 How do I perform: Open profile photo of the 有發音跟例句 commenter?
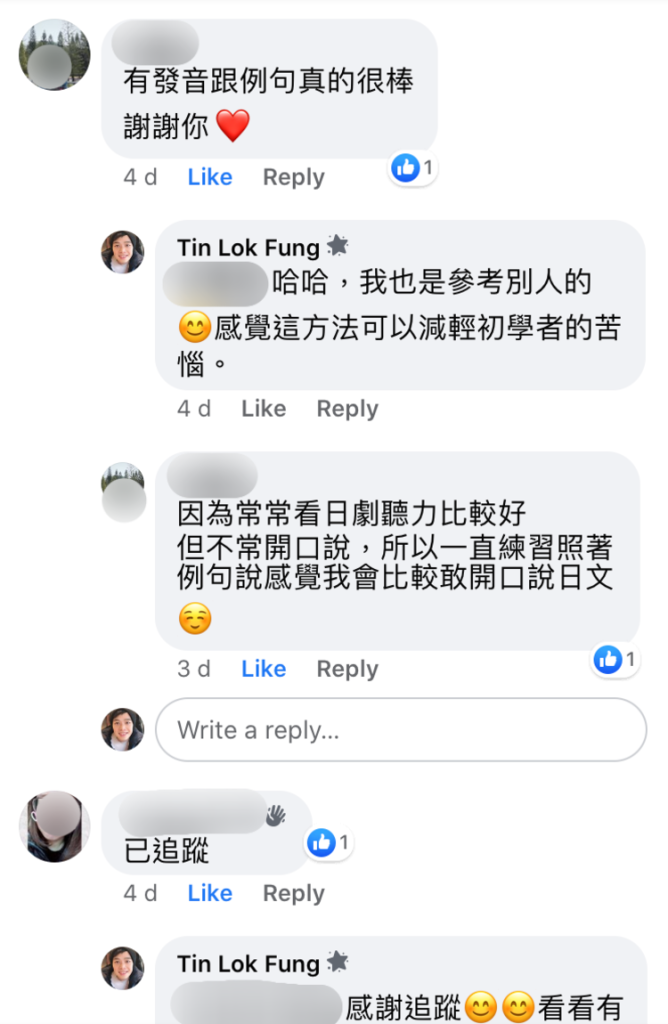pos(54,55)
